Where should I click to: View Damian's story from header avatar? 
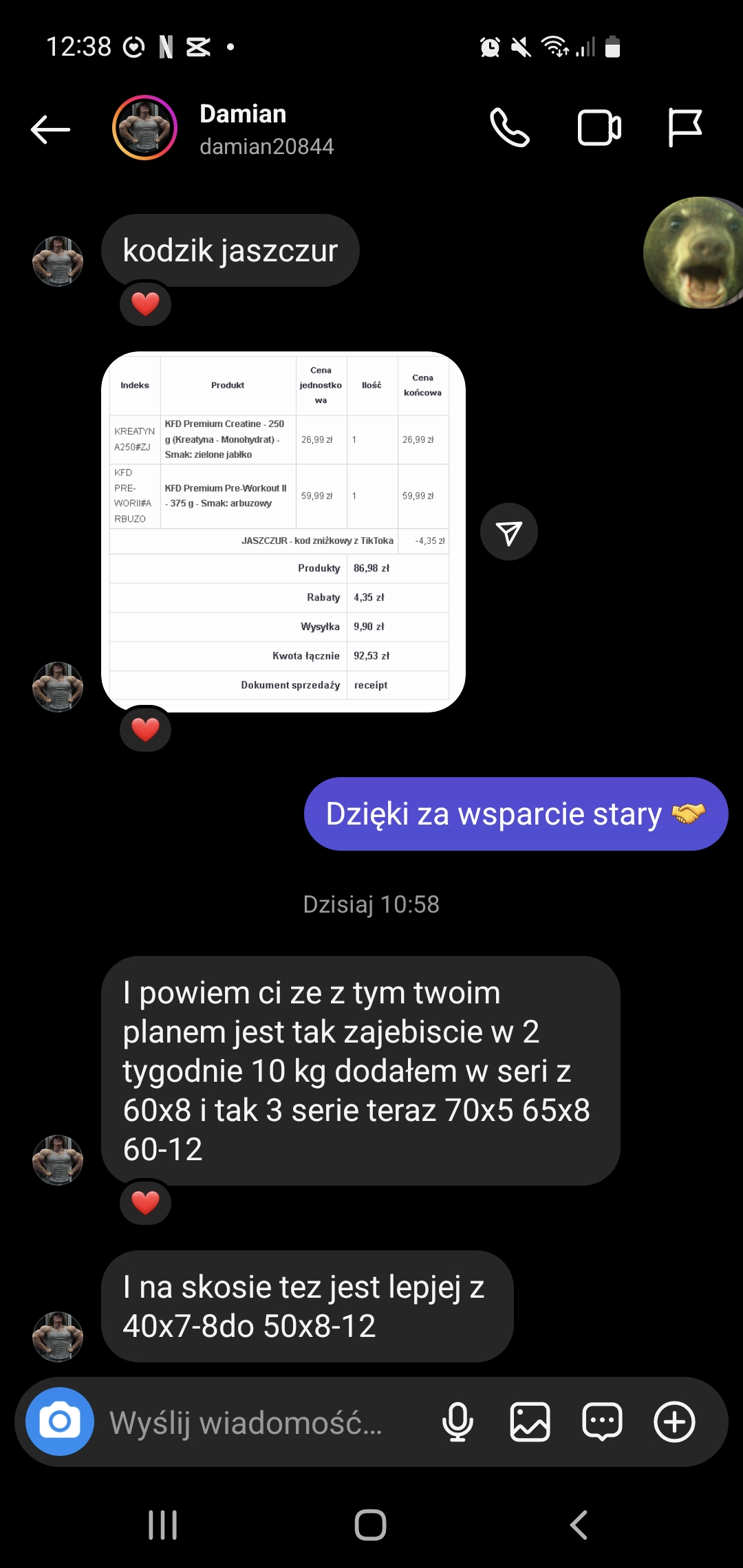pos(144,128)
